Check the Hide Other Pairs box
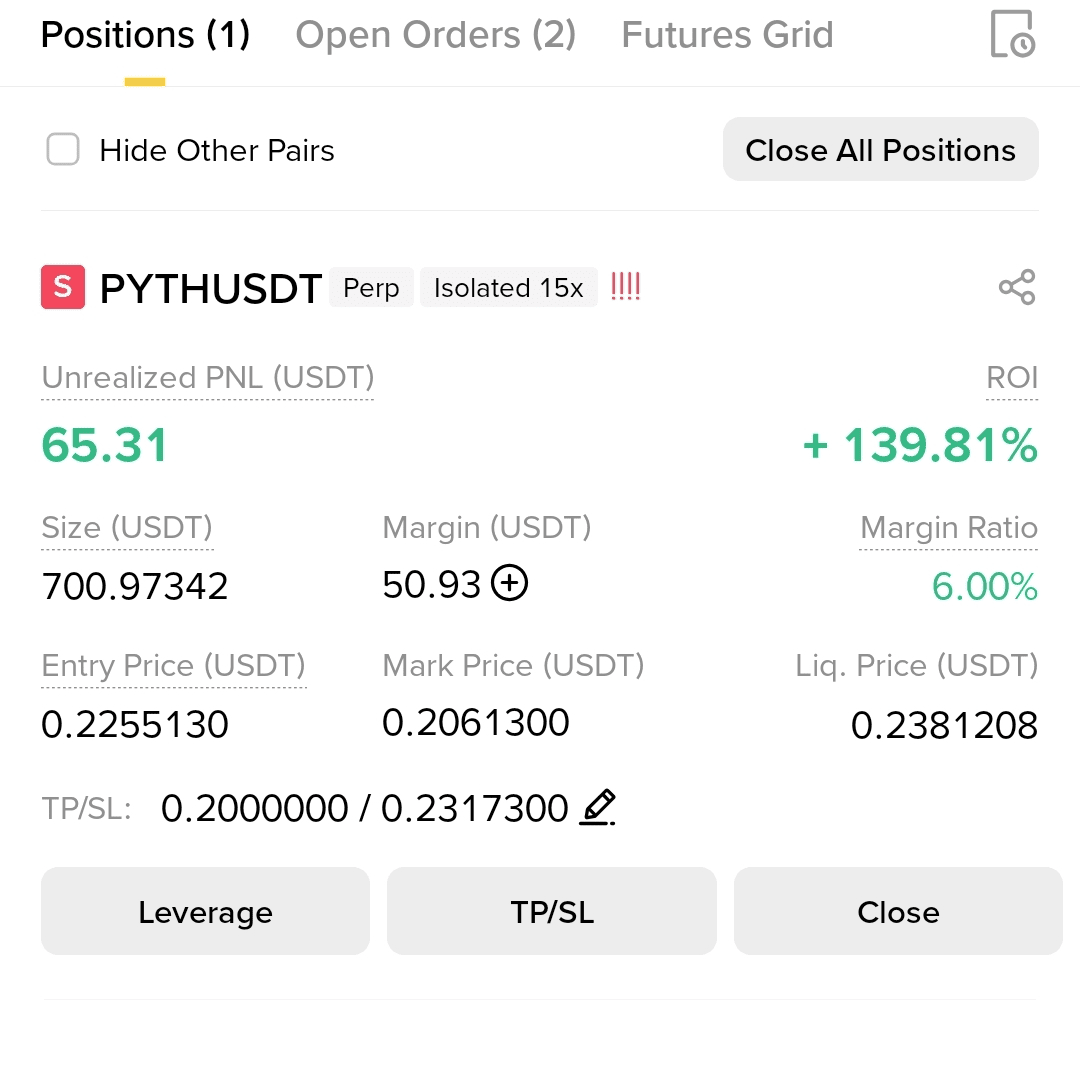Screen dimensions: 1080x1080 point(63,151)
